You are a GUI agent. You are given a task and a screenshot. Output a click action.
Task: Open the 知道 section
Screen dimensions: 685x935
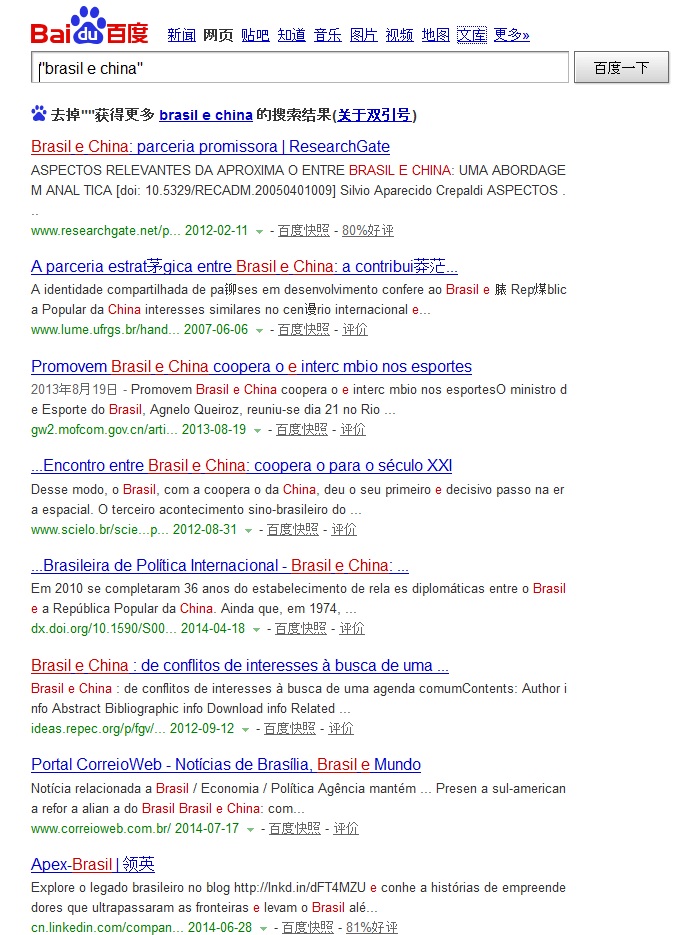[x=291, y=35]
